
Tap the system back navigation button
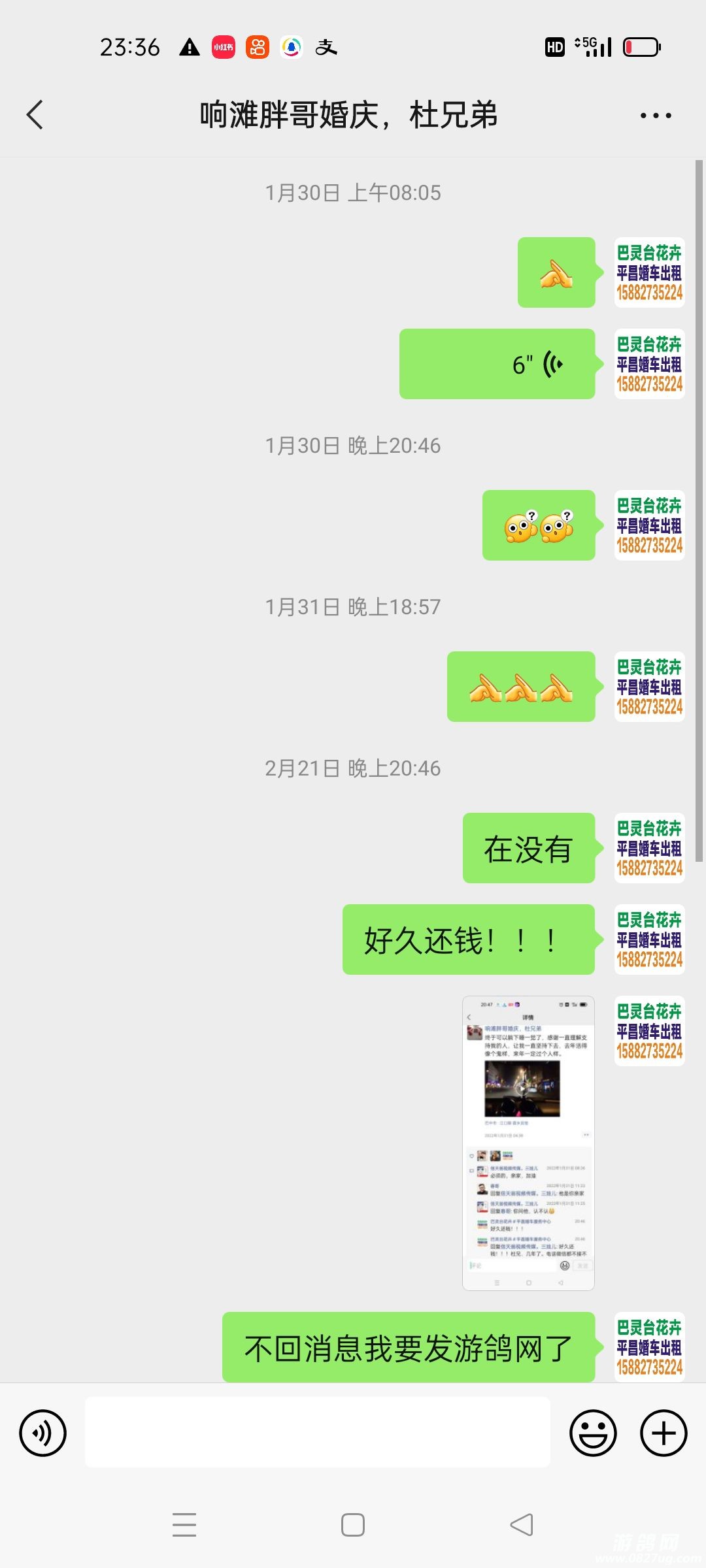click(522, 1525)
